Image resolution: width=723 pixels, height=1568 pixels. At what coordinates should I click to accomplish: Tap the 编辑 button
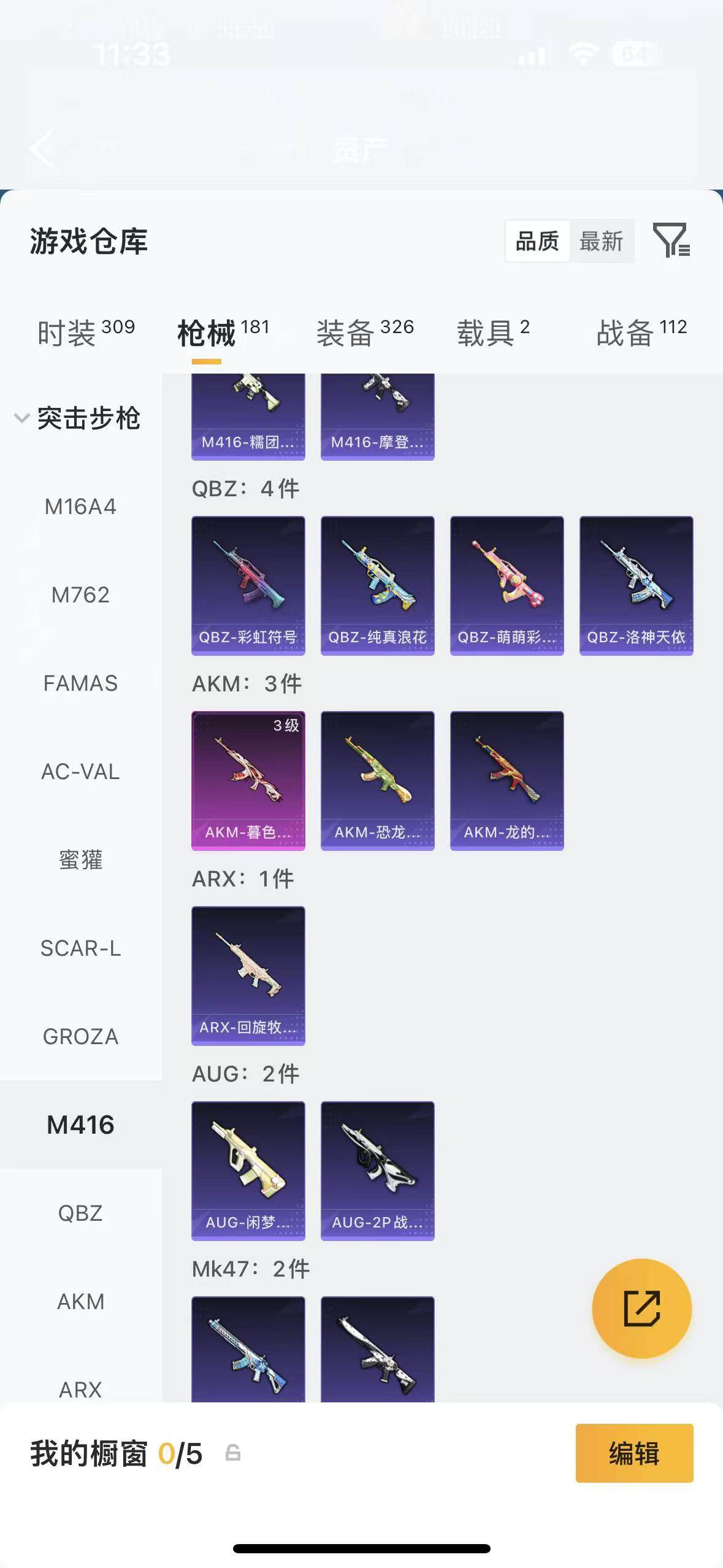635,1453
